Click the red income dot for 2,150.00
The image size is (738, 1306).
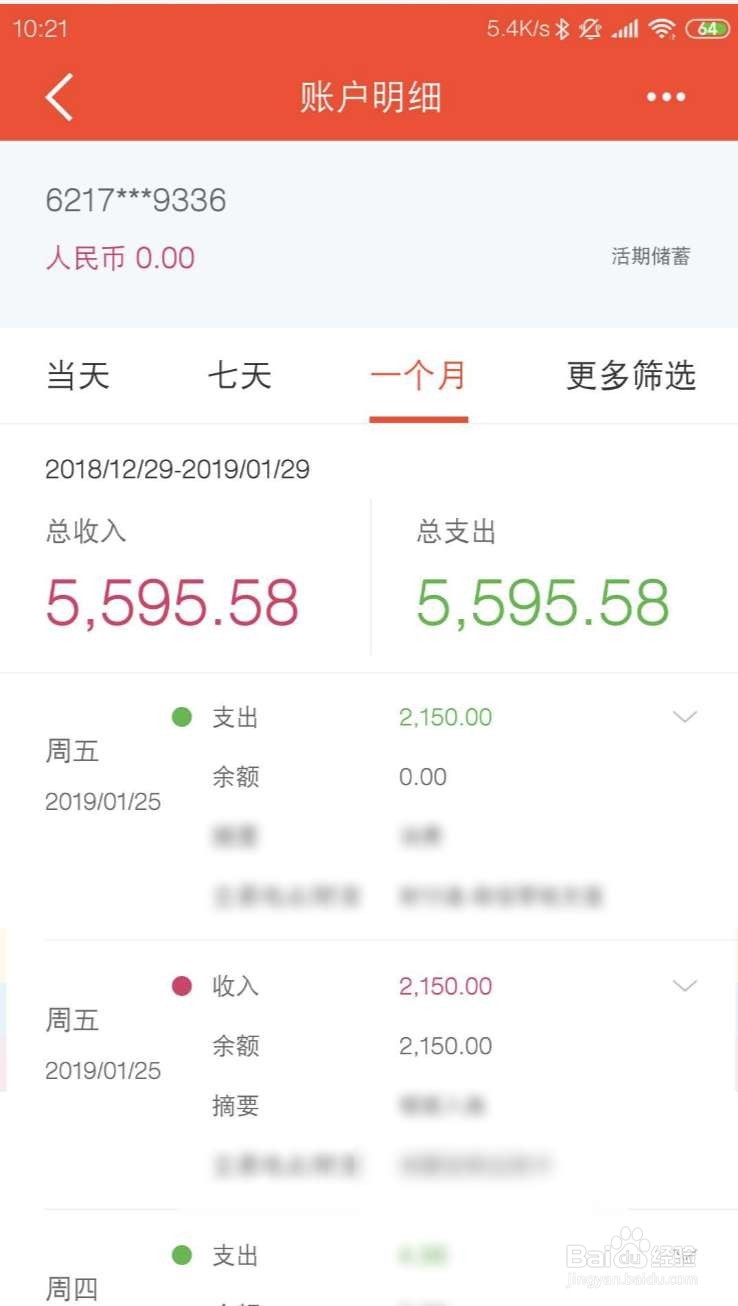click(184, 985)
